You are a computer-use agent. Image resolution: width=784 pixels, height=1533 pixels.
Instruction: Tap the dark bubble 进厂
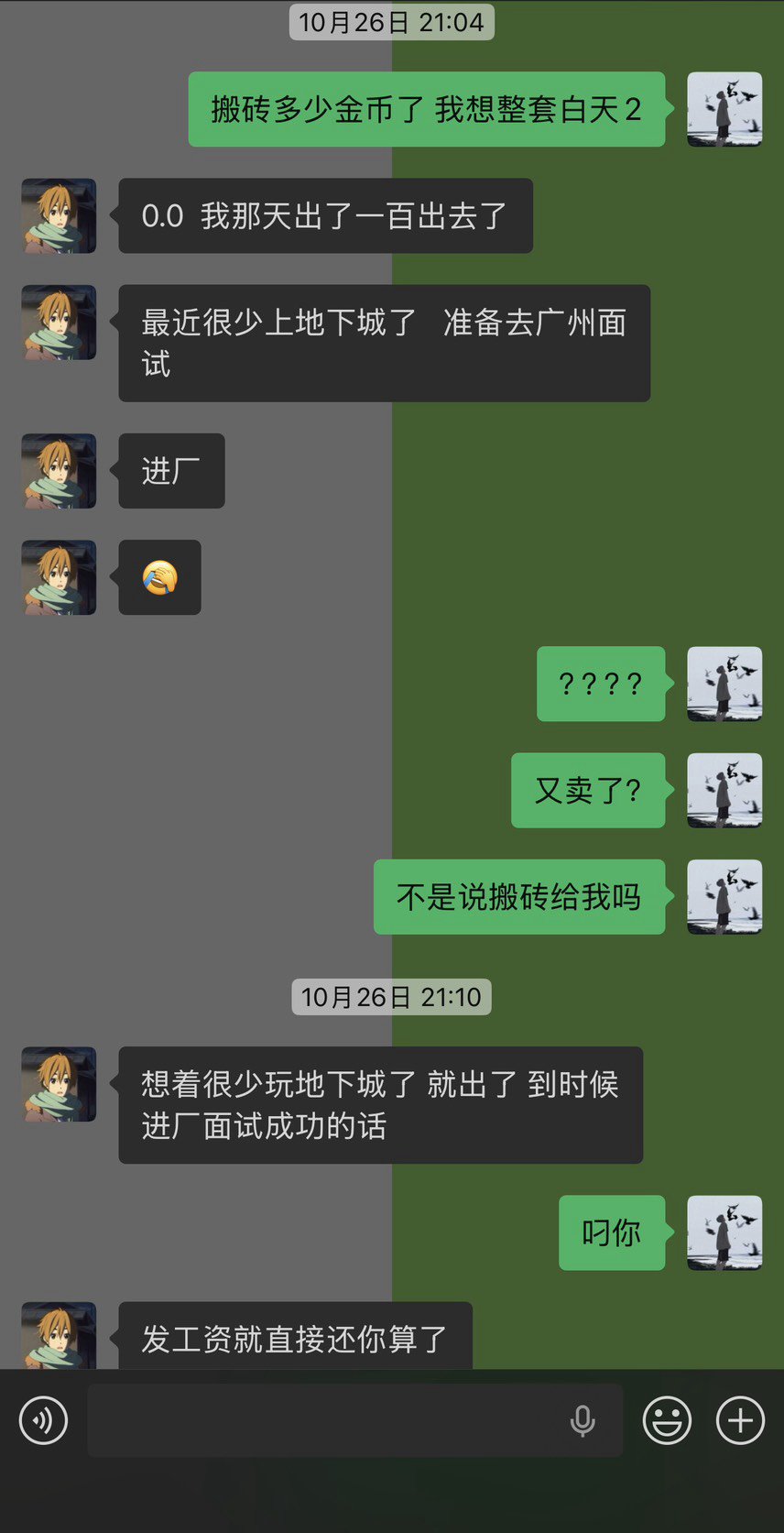[x=170, y=471]
